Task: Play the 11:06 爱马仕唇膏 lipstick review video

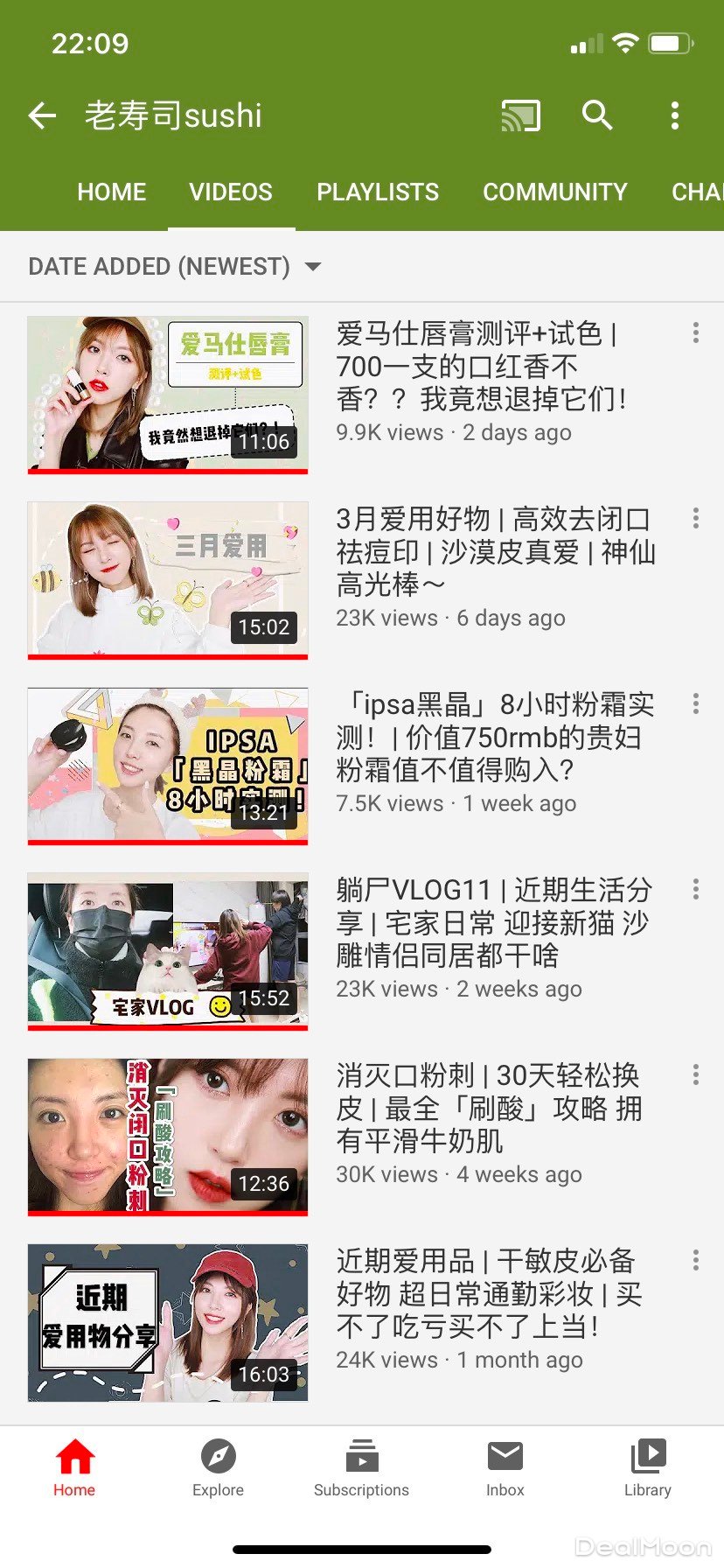Action: [x=168, y=394]
